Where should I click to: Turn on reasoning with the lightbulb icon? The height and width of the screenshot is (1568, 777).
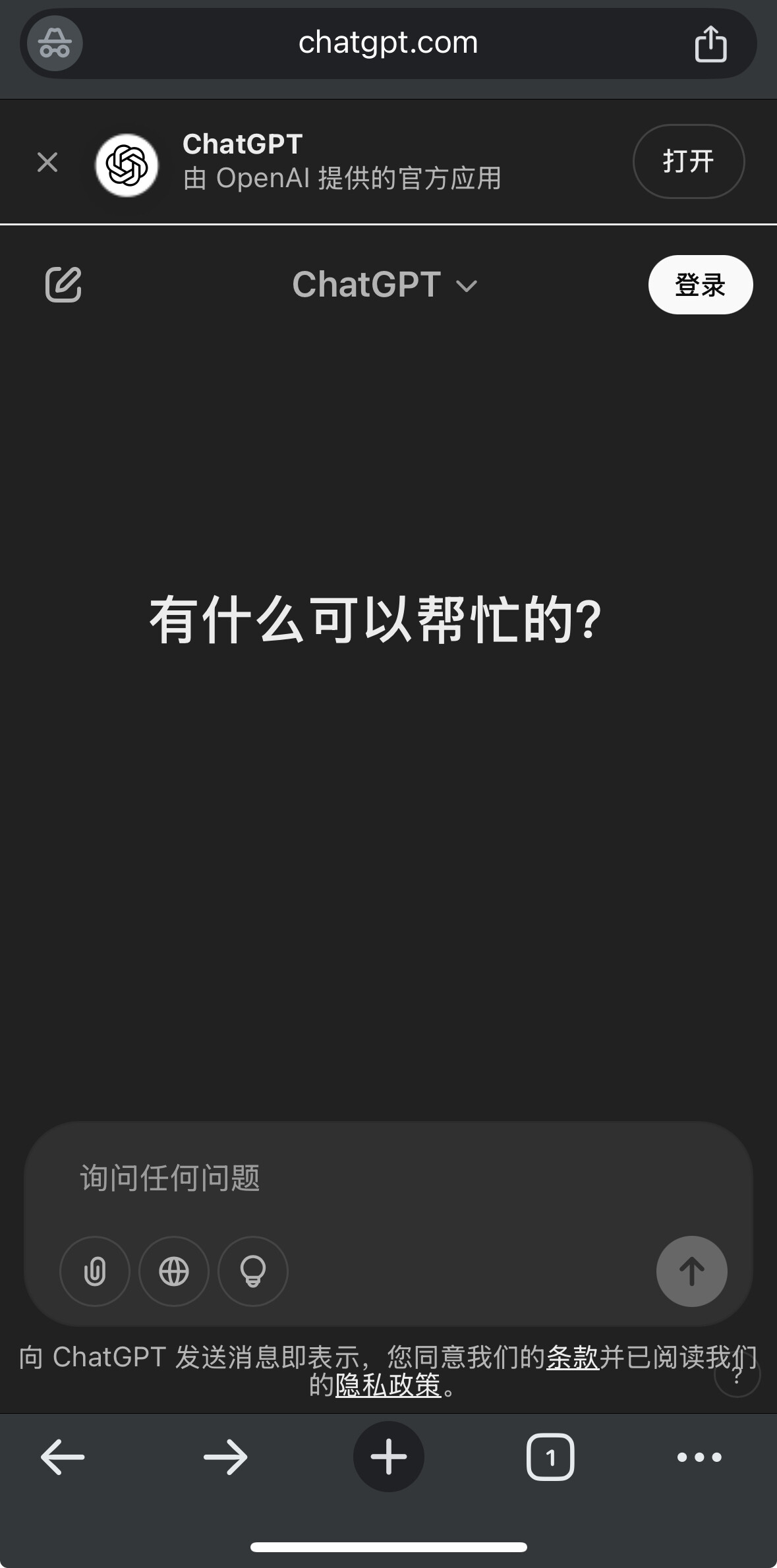253,1271
